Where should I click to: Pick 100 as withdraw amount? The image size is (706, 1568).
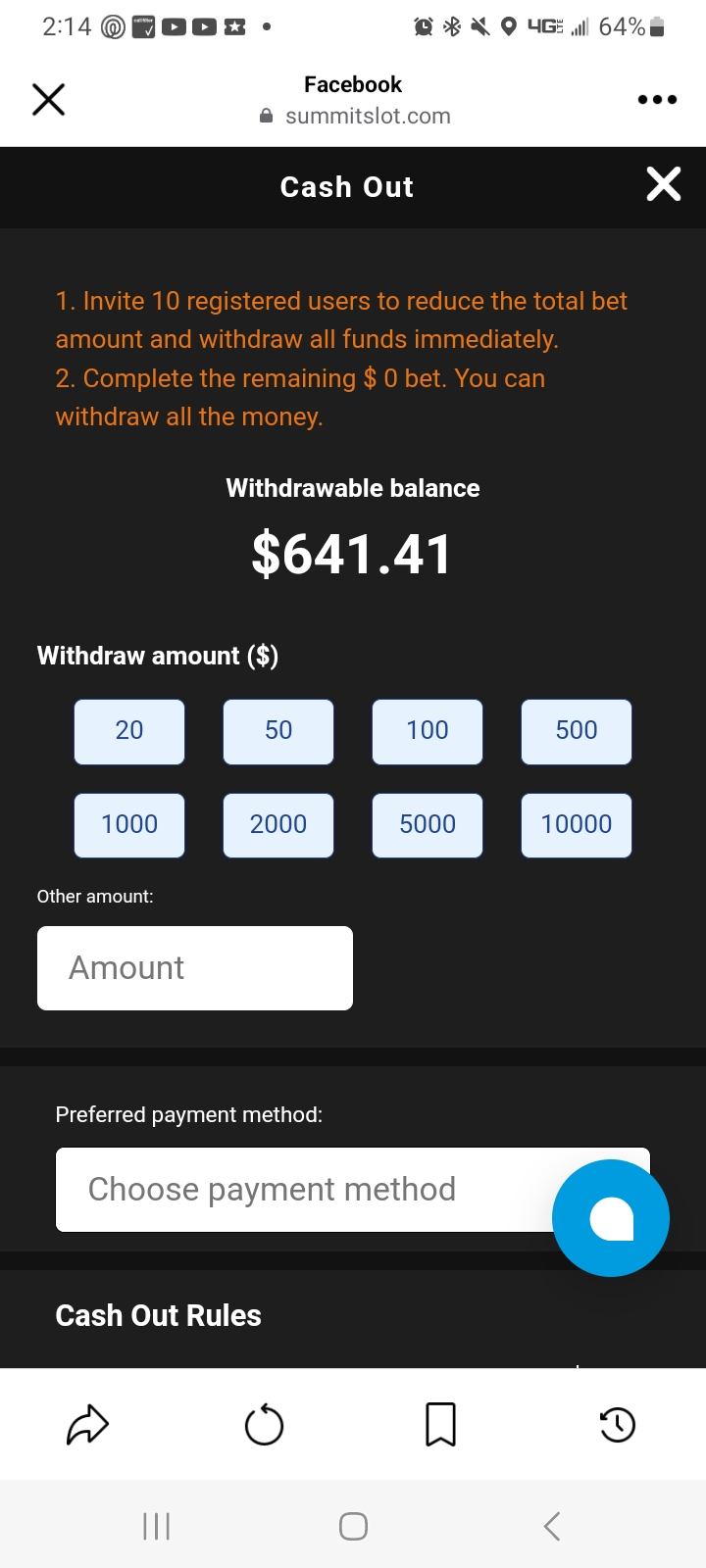[x=428, y=731]
